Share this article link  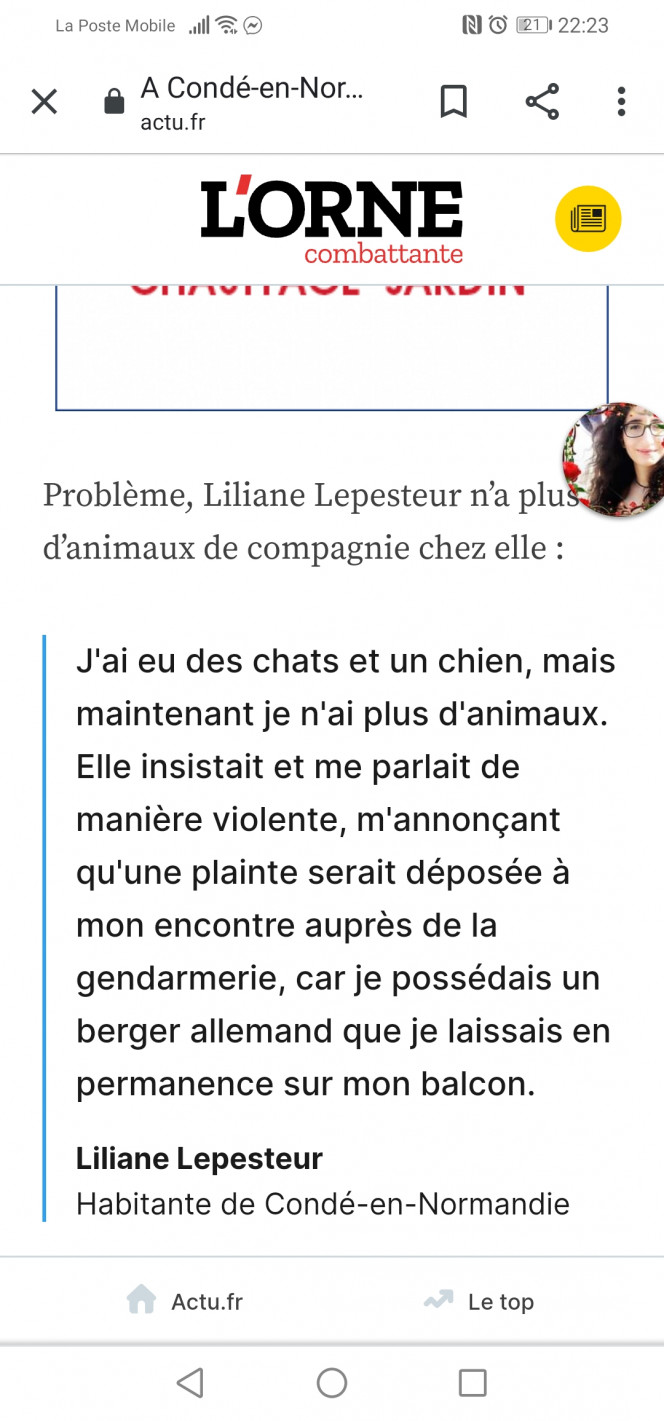[x=541, y=101]
